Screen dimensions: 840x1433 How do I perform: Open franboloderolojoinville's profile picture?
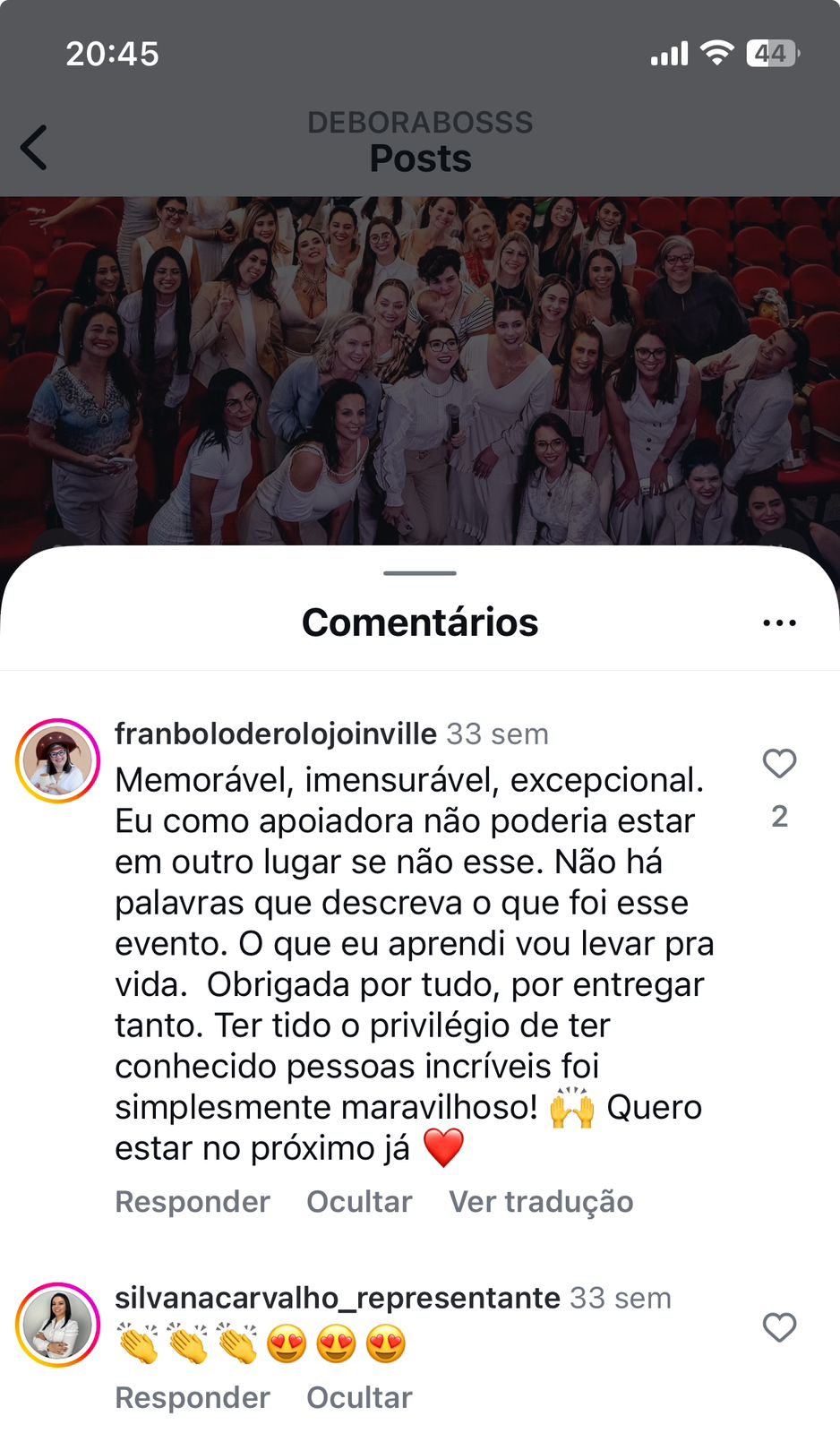(x=57, y=760)
